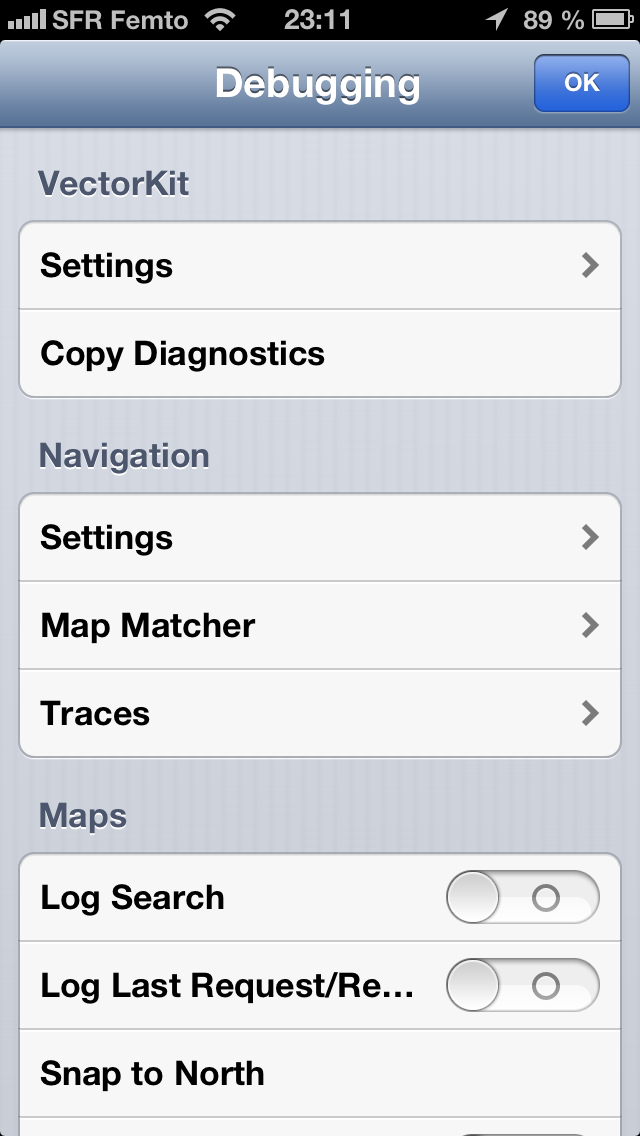This screenshot has height=1136, width=640.
Task: Open Traces
Action: click(x=320, y=714)
